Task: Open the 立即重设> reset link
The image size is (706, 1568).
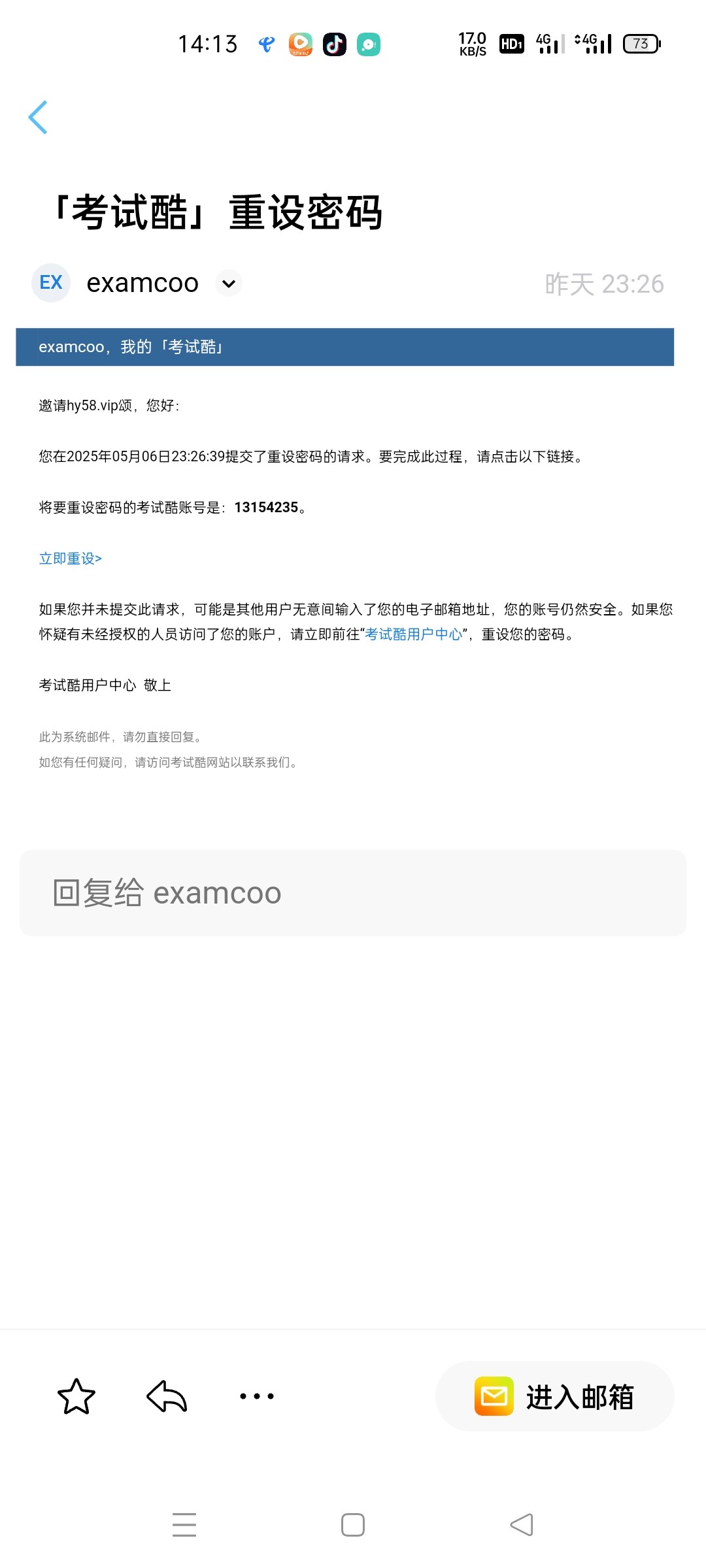Action: point(71,559)
